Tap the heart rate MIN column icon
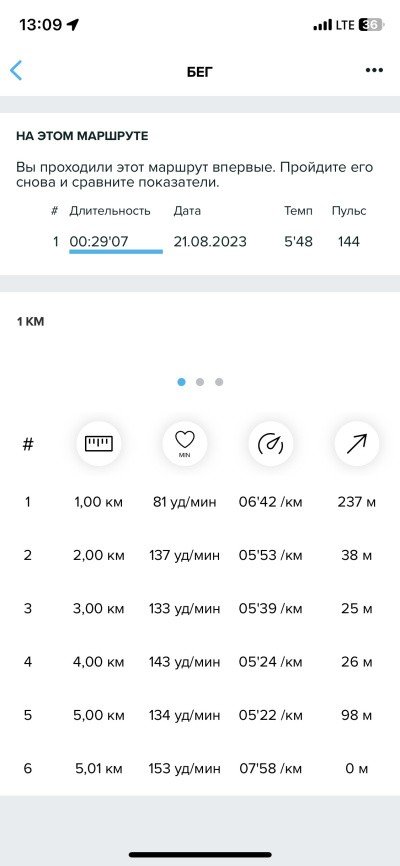Image resolution: width=400 pixels, height=866 pixels. point(185,443)
